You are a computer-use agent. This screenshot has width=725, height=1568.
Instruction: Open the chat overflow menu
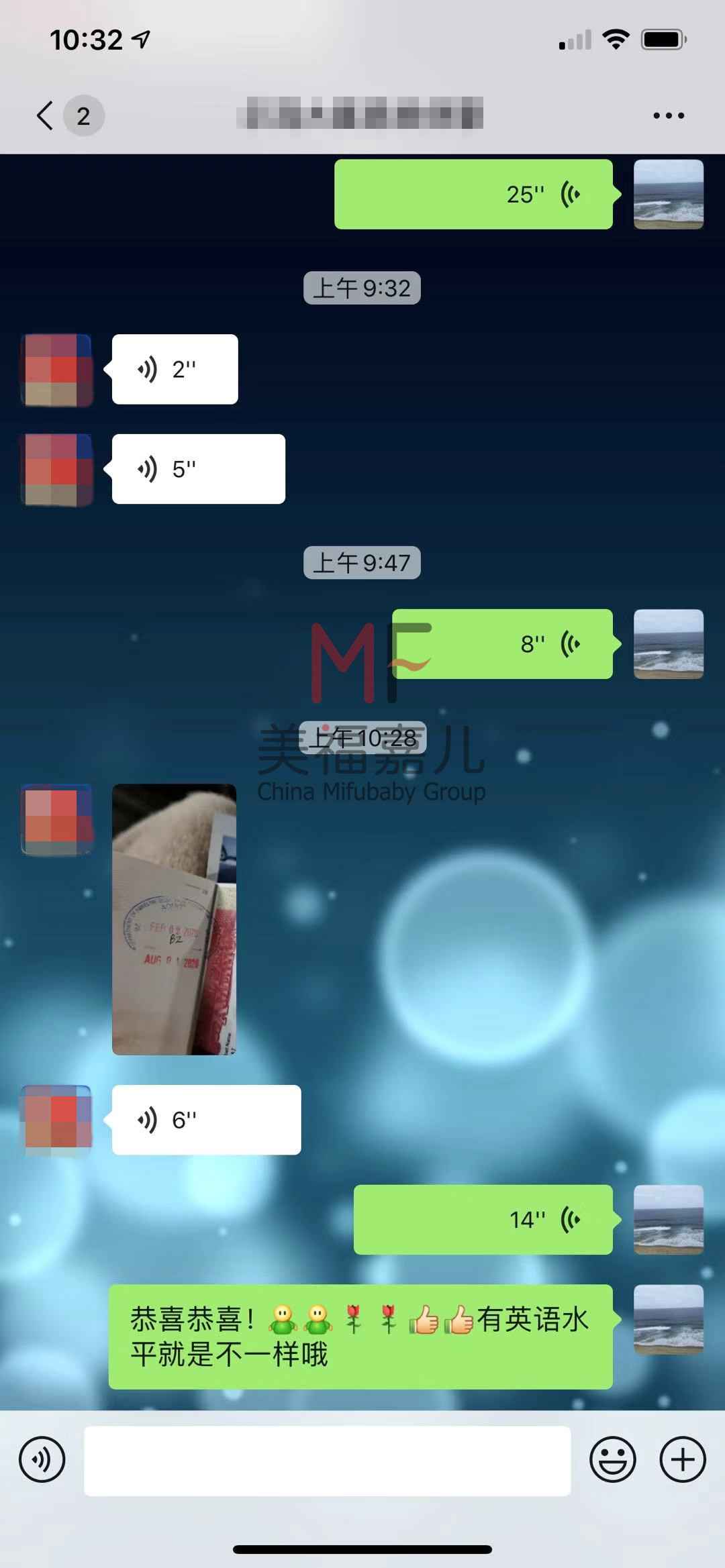[x=669, y=116]
